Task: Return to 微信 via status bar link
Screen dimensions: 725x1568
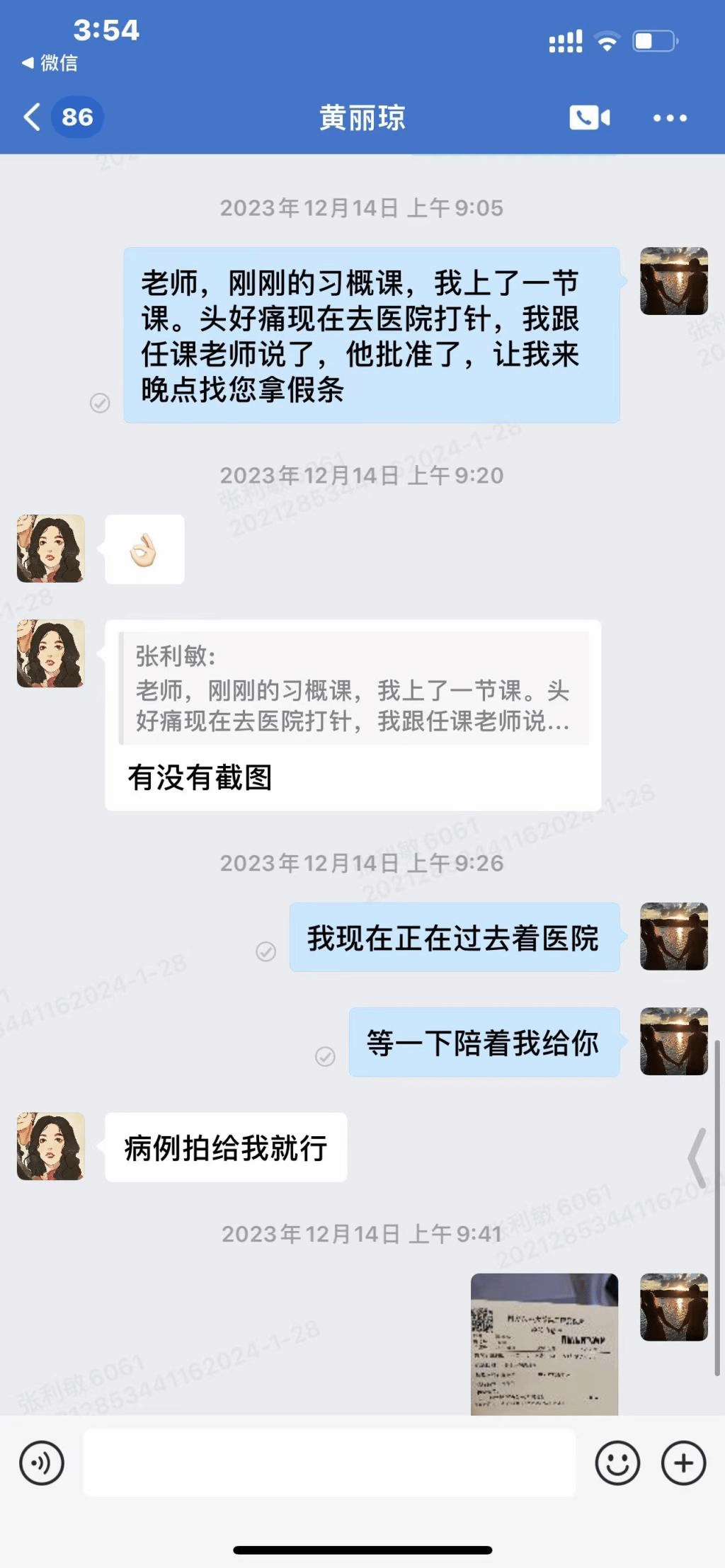Action: pos(50,63)
